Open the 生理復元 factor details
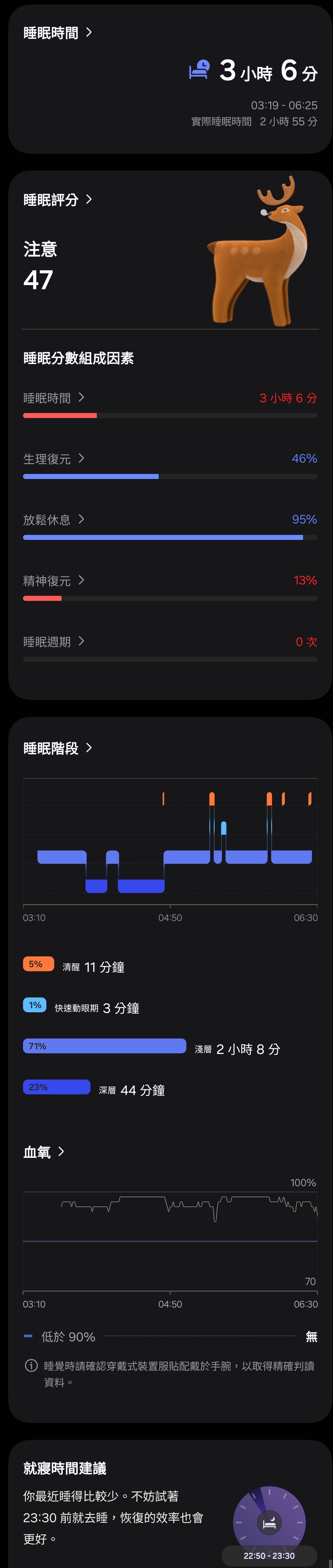This screenshot has height=1568, width=333. [x=54, y=459]
